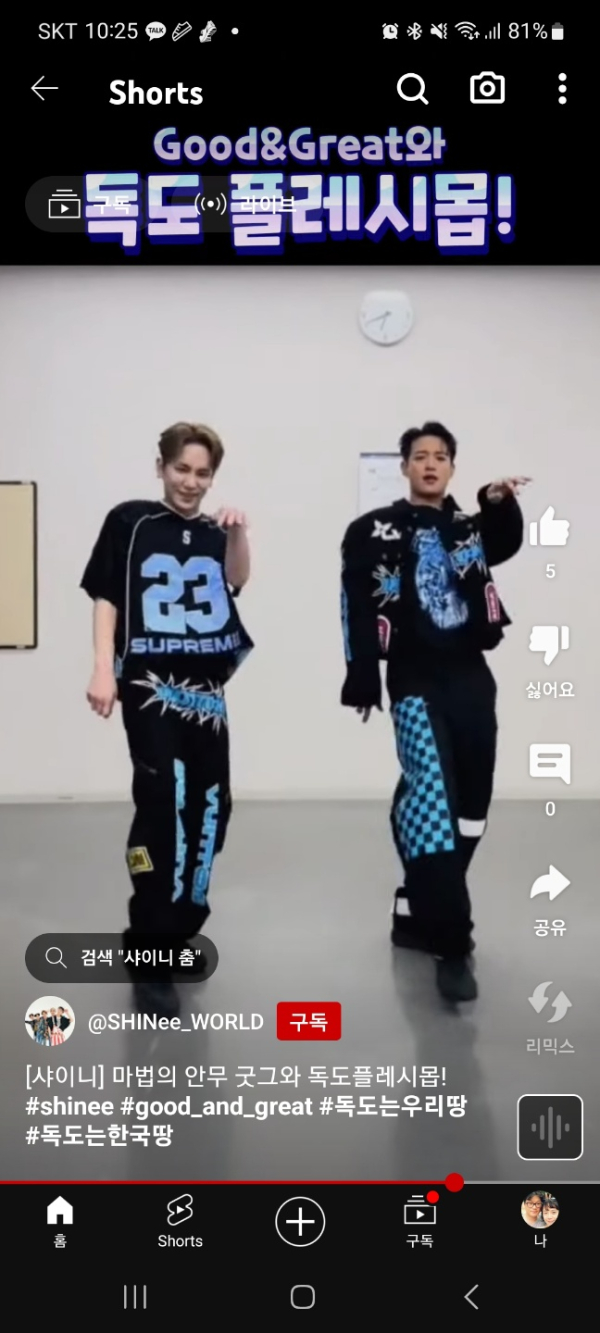Switch to the Shorts tab
Viewport: 600px width, 1333px height.
[180, 1220]
